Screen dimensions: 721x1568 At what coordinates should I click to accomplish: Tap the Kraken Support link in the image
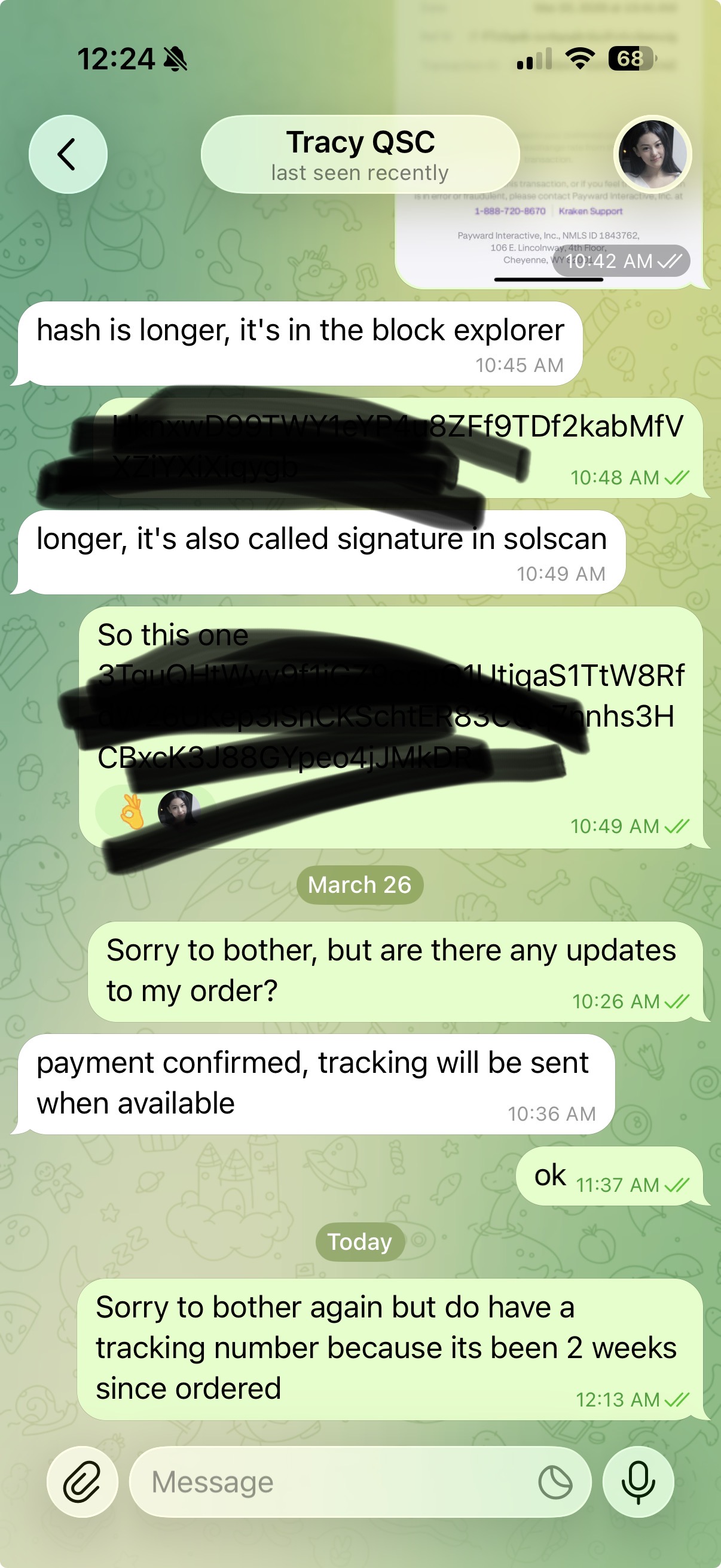tap(590, 211)
